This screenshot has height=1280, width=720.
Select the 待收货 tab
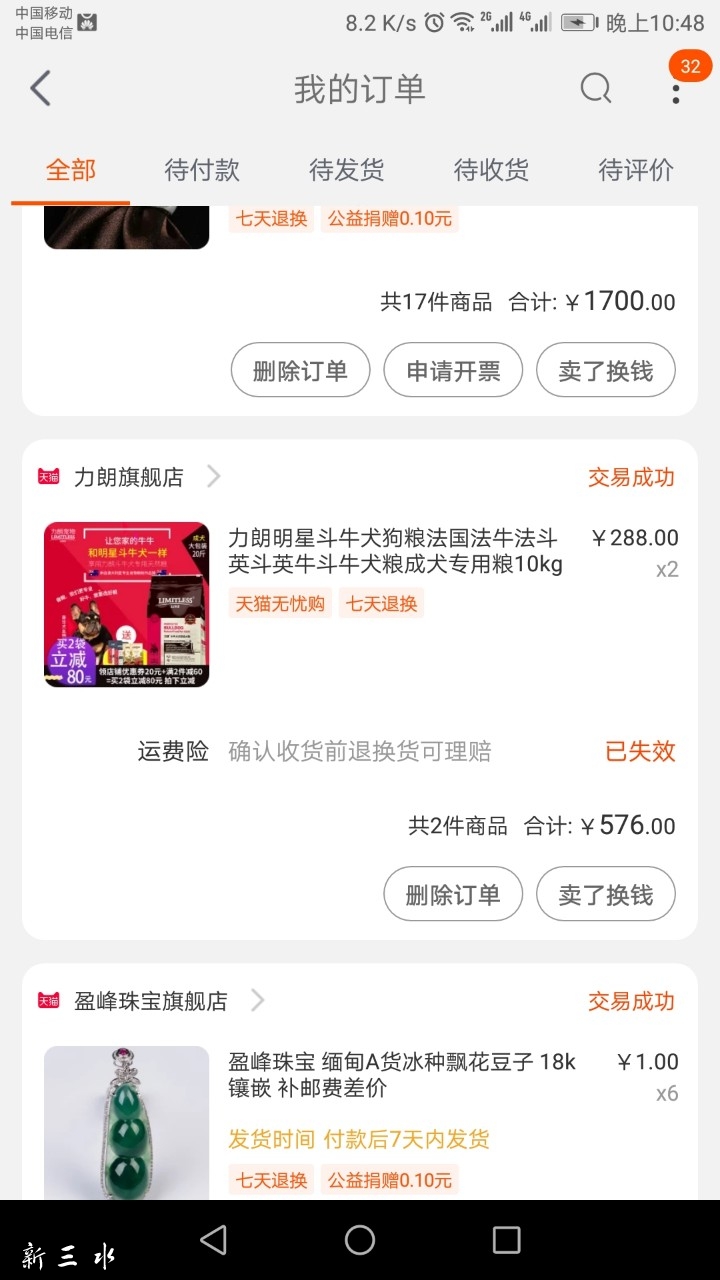point(491,170)
